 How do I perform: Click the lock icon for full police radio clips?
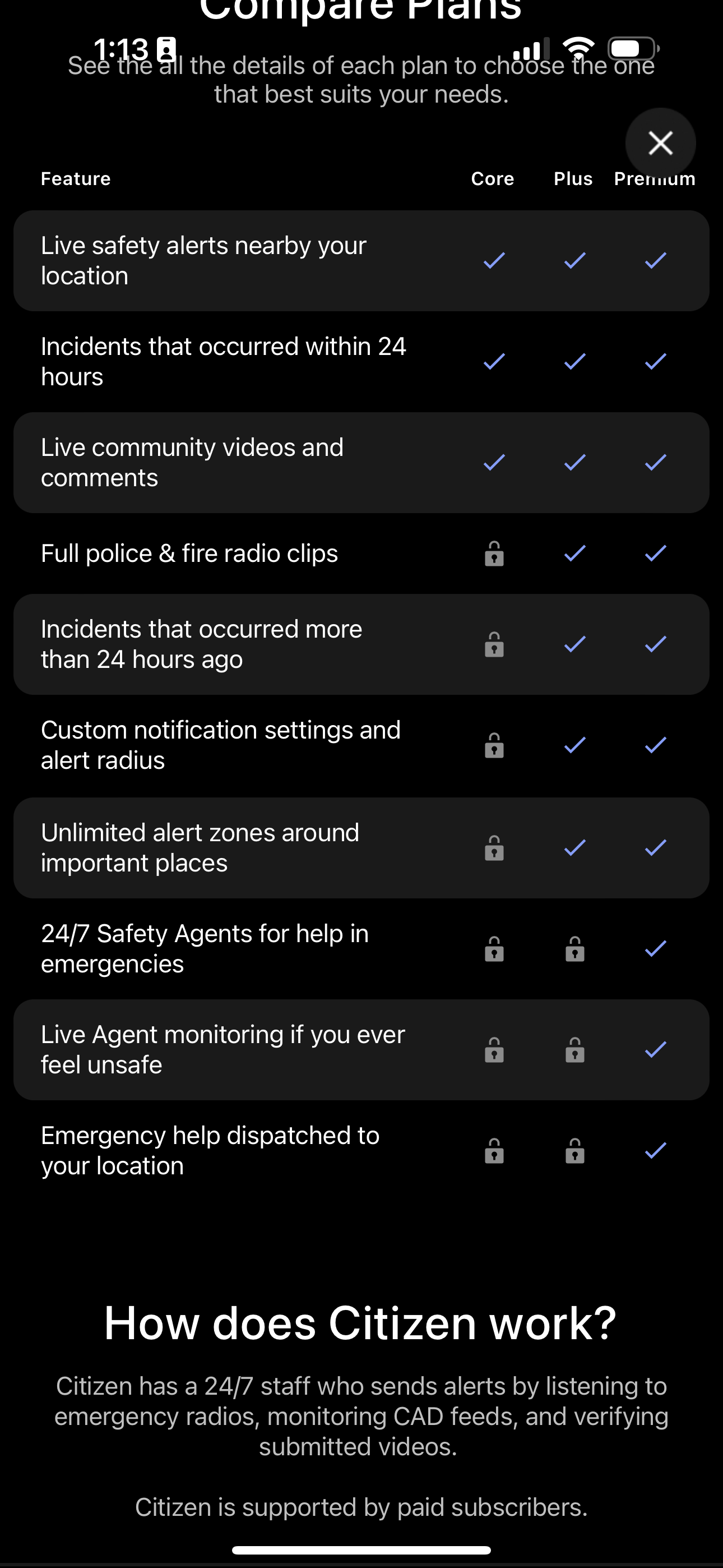[494, 554]
